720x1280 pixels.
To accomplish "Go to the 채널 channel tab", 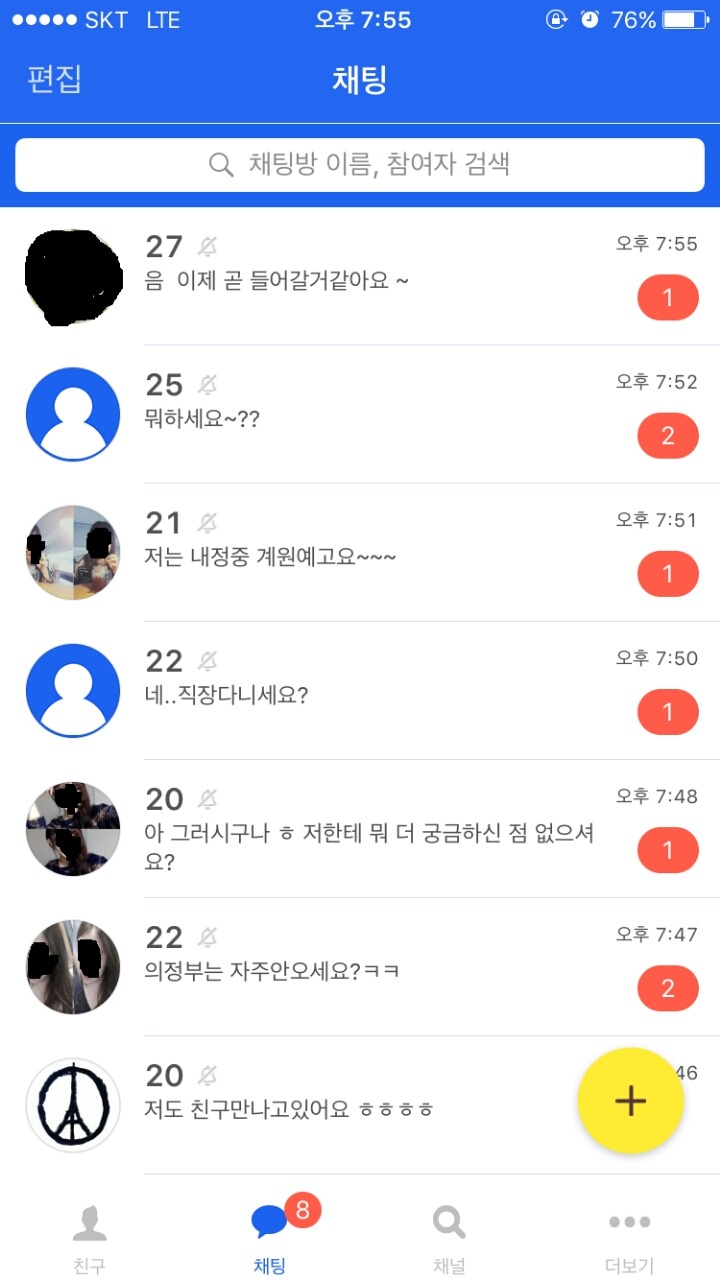I will click(x=449, y=1238).
